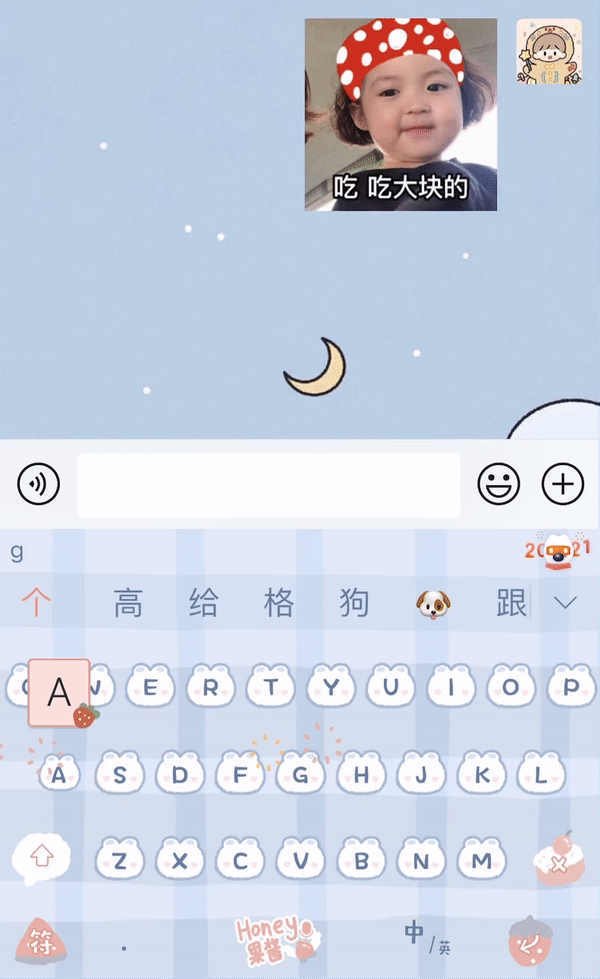Image resolution: width=600 pixels, height=979 pixels.
Task: Tap the message text field
Action: coord(268,485)
